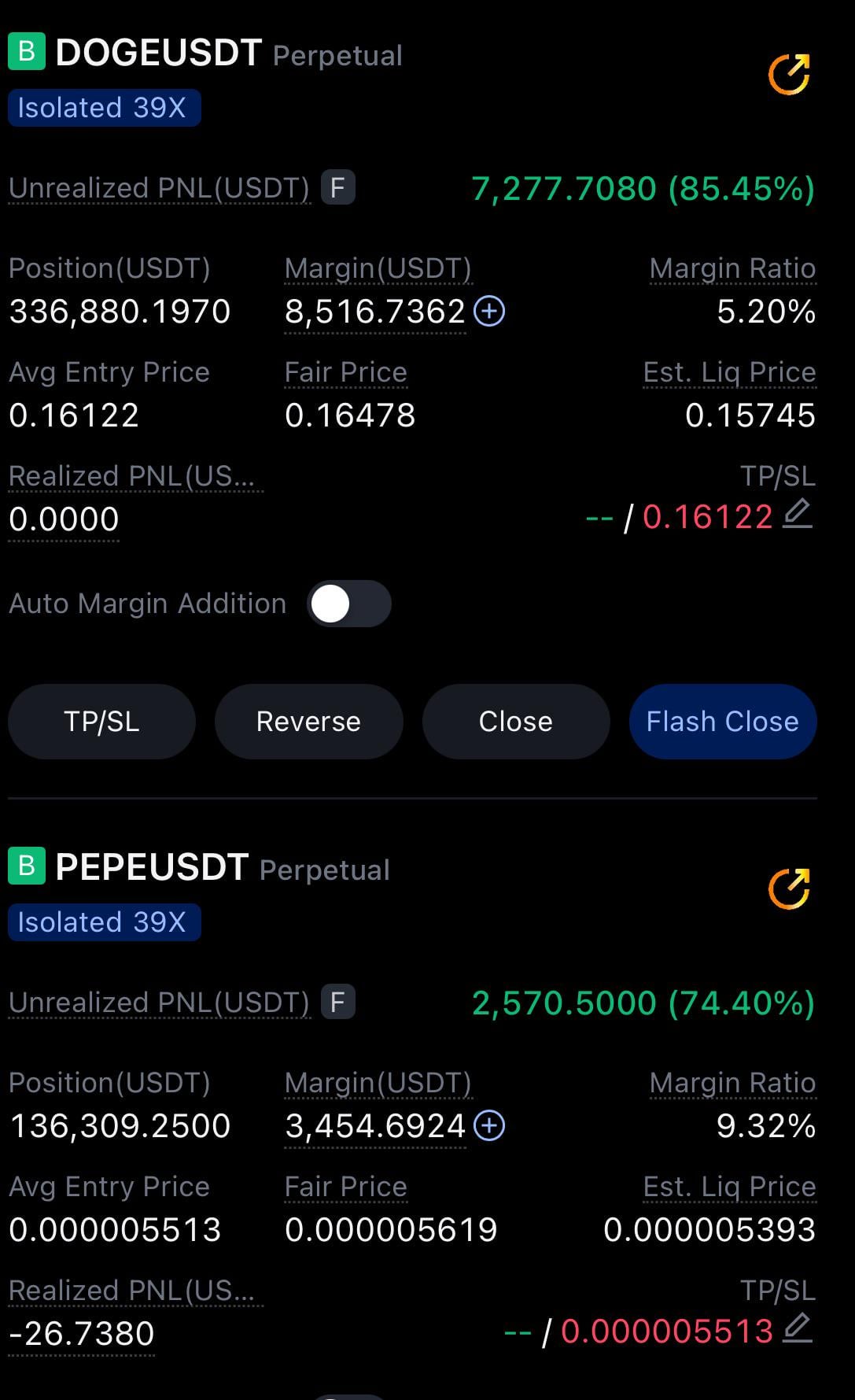Screen dimensions: 855x1400
Task: Reverse the DOGEUSDT position
Action: click(x=308, y=722)
